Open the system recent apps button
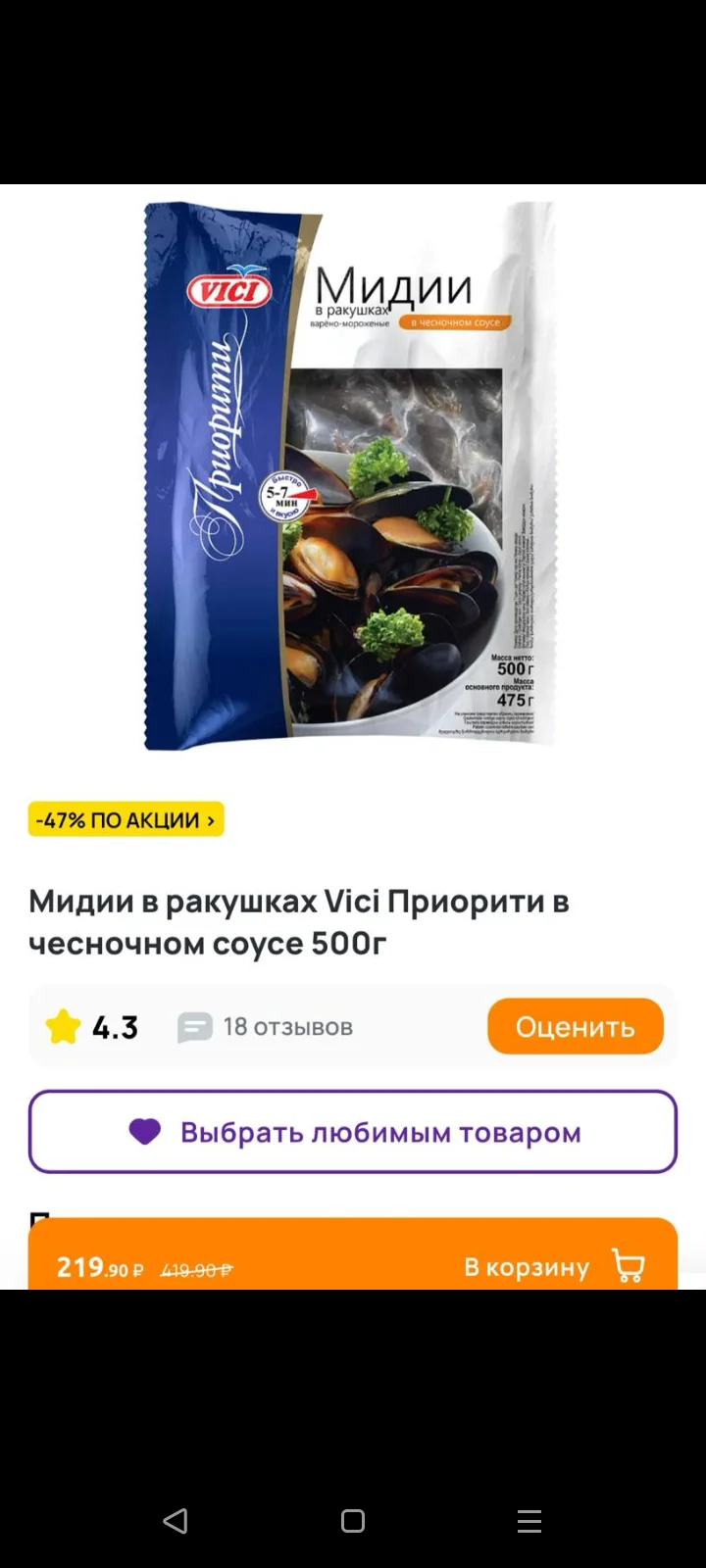The image size is (706, 1568). click(x=529, y=1520)
